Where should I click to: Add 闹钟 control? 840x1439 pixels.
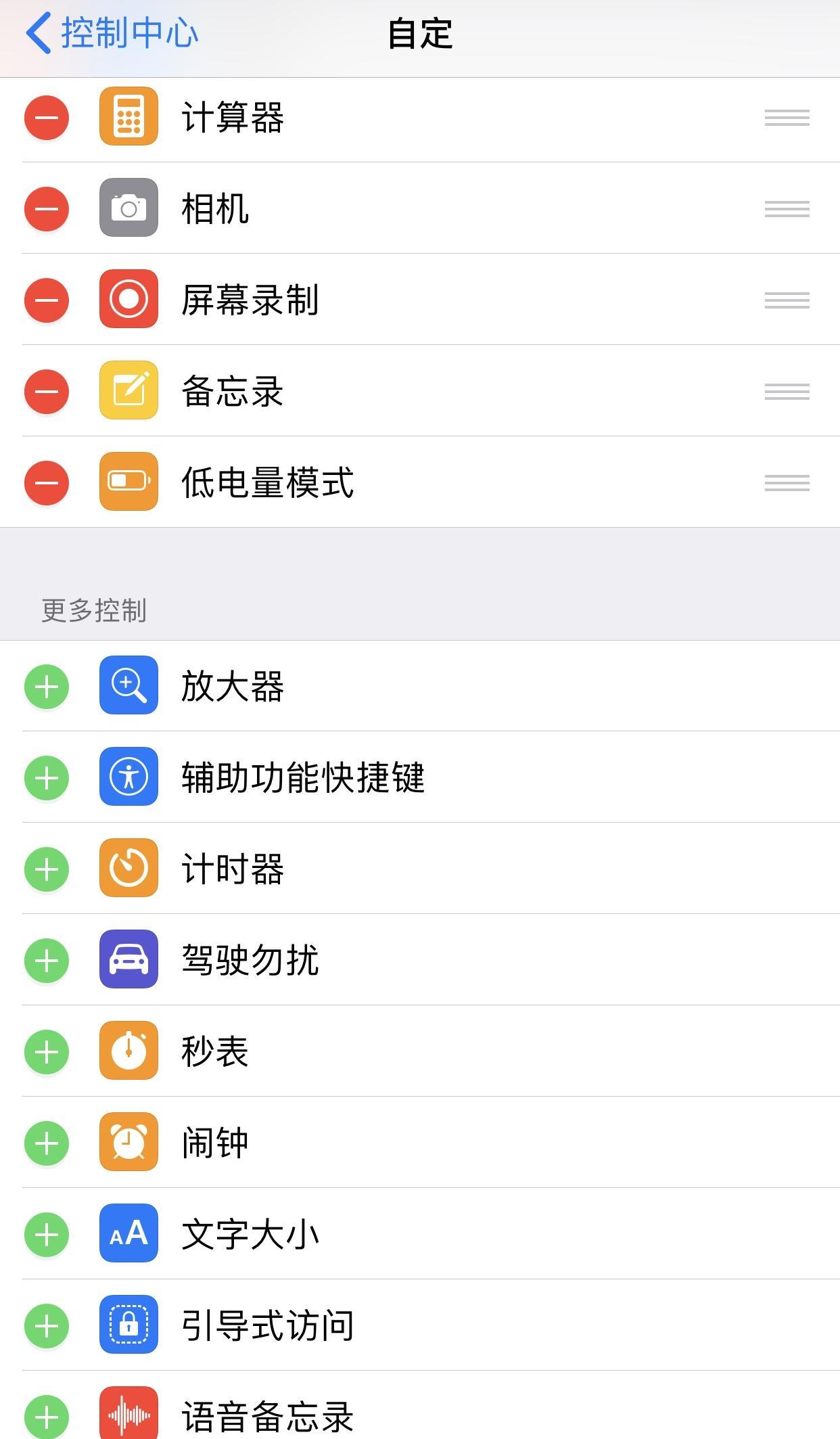pos(47,1144)
